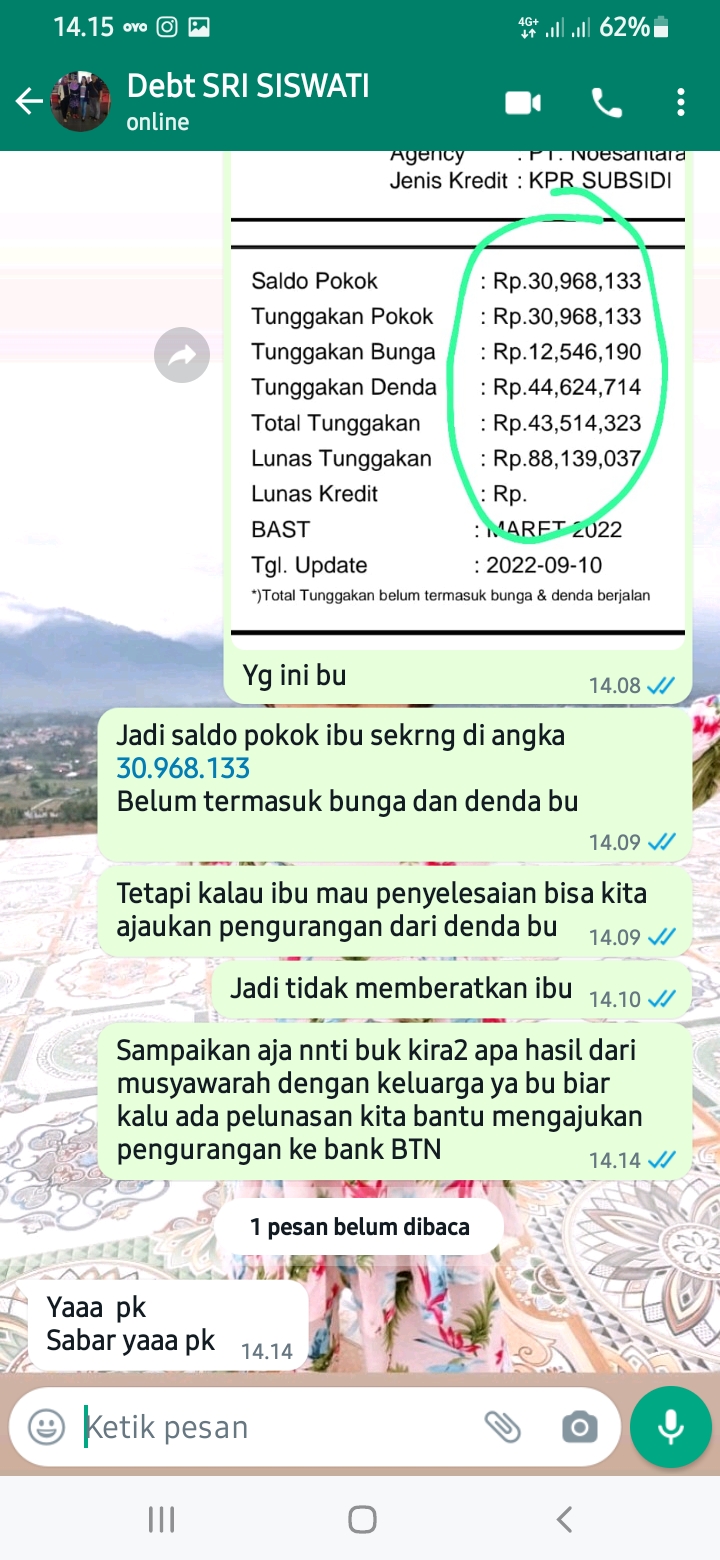Tap the blue 30.968.133 number link
This screenshot has width=720, height=1560.
click(x=183, y=768)
